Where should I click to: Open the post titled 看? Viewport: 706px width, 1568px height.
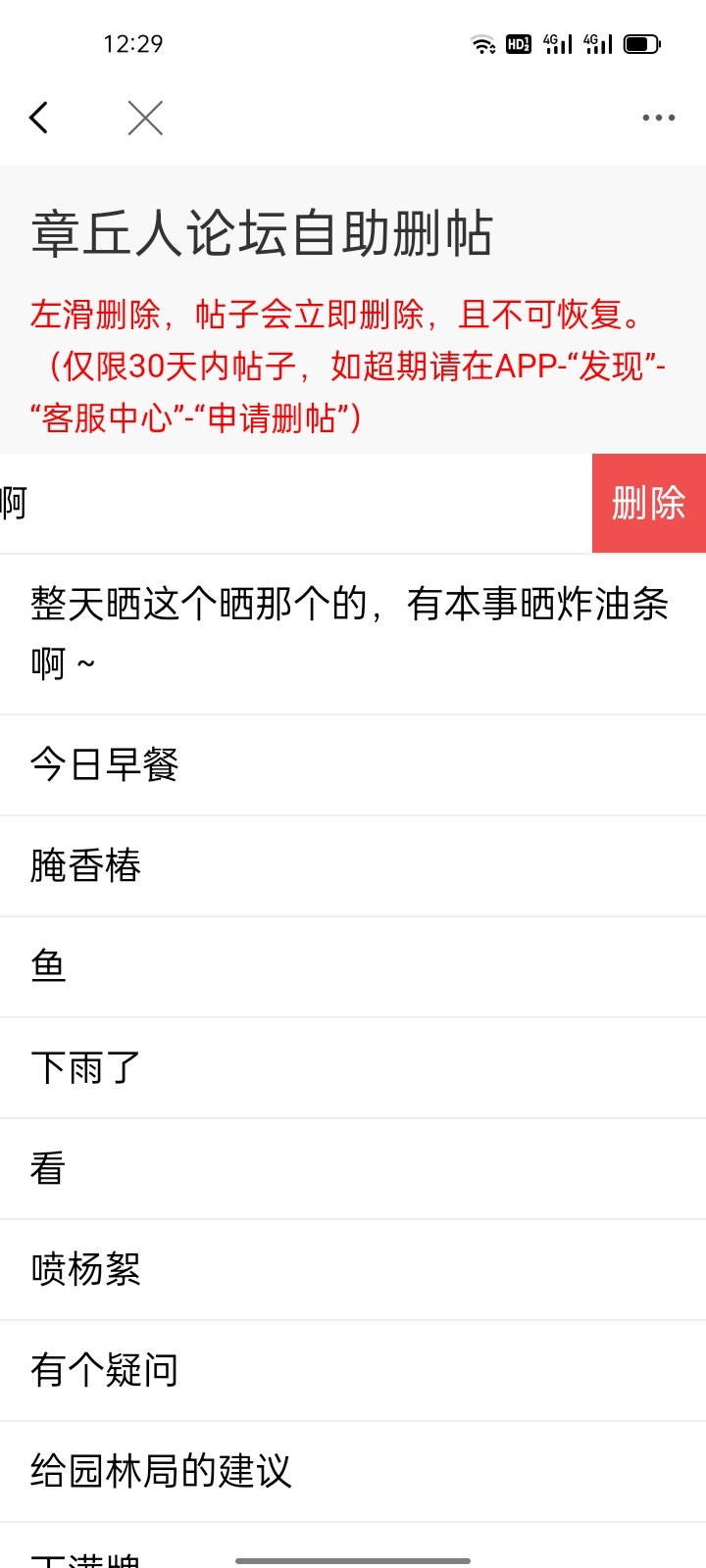pos(353,1169)
